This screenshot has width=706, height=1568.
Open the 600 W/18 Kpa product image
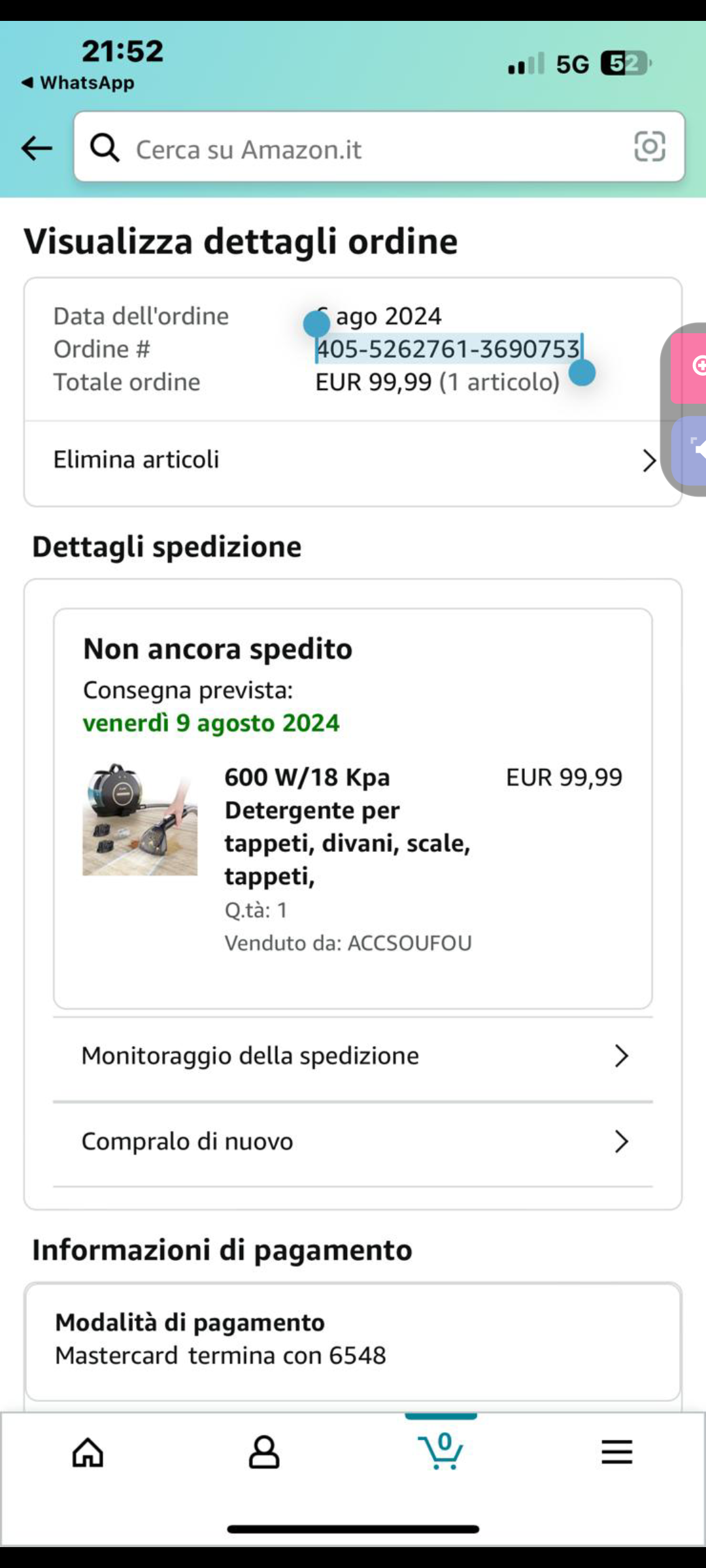pyautogui.click(x=140, y=819)
